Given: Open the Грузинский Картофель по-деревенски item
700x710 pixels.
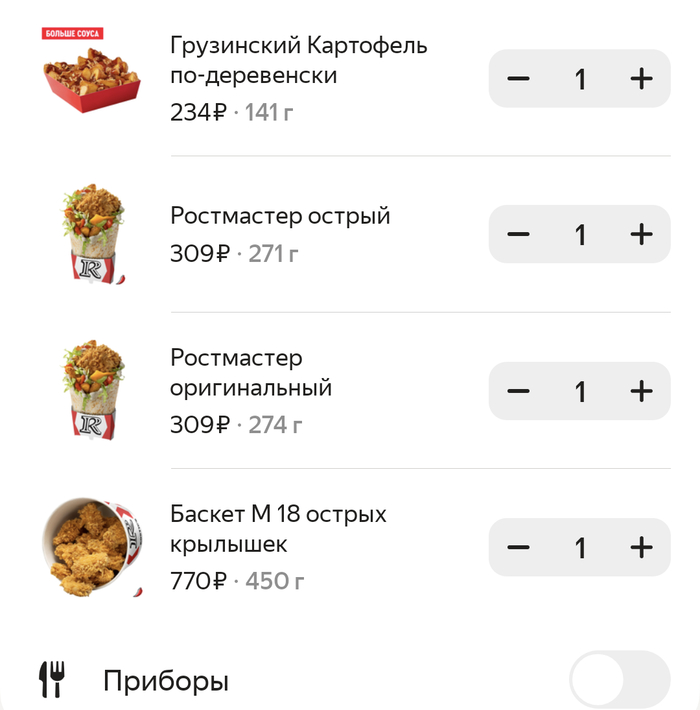Looking at the screenshot, I should [x=298, y=61].
